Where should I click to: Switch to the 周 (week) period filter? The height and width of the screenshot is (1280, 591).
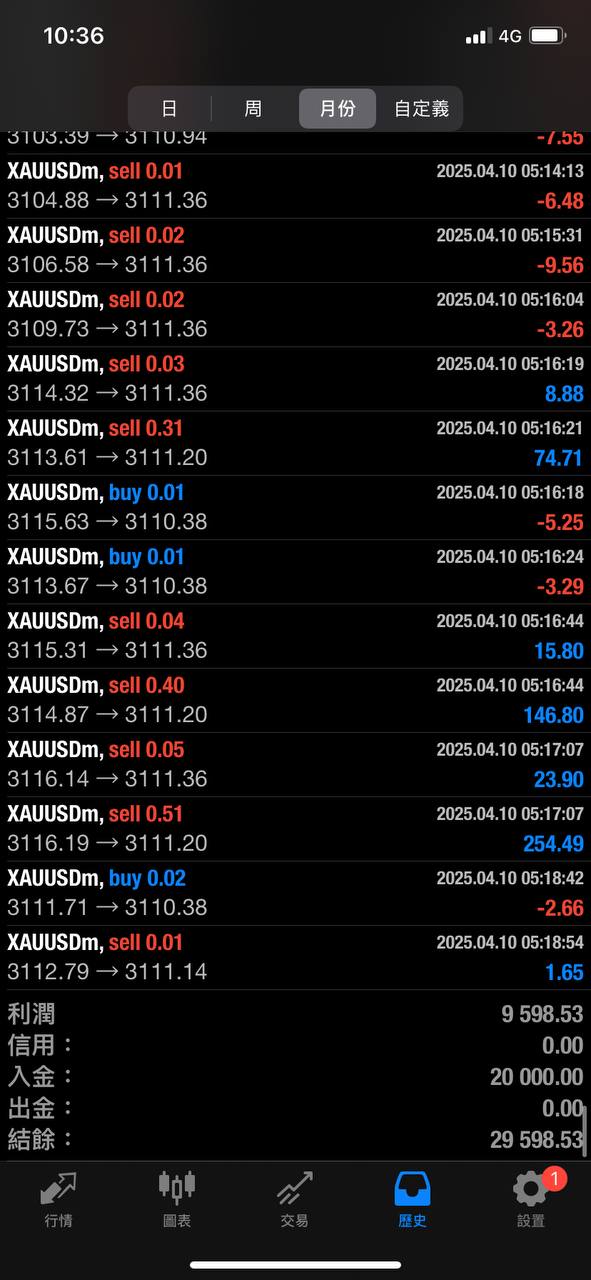[254, 109]
